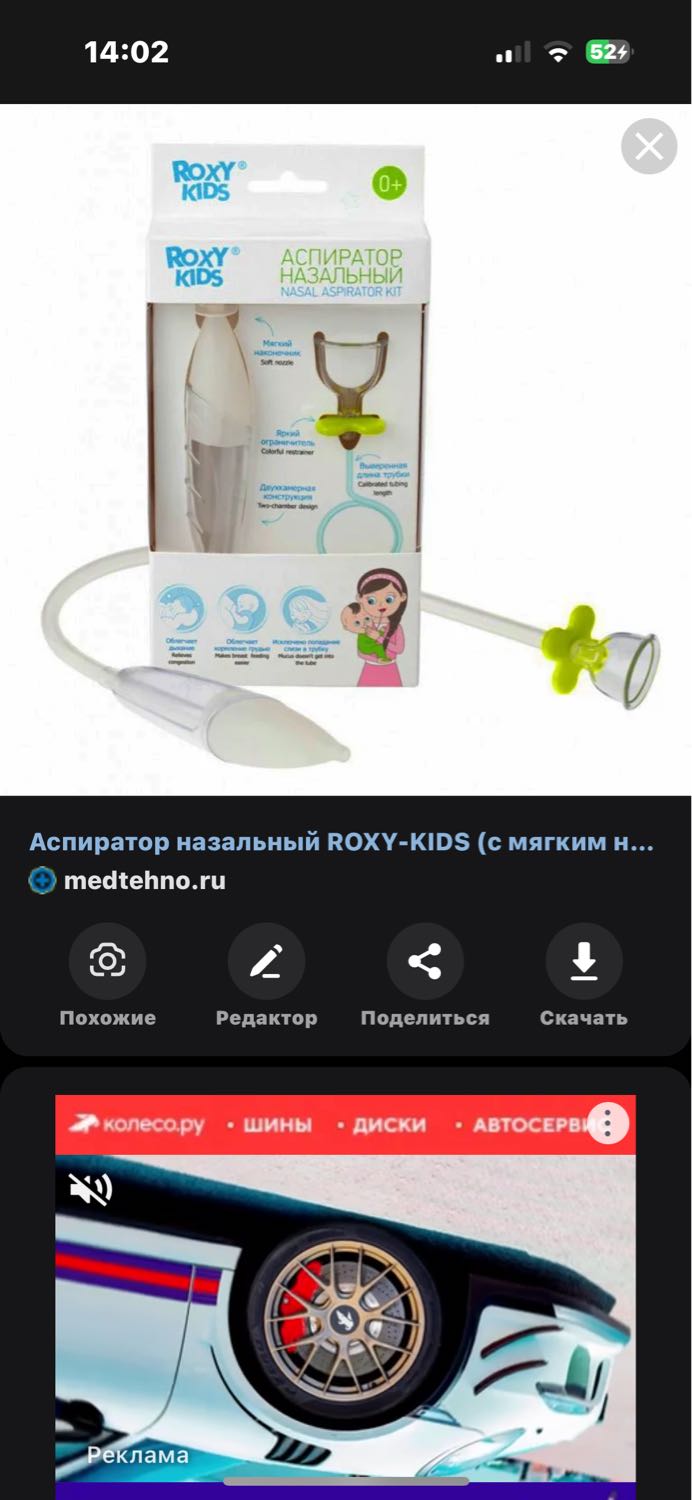Share the image via Поделиться

(x=425, y=976)
